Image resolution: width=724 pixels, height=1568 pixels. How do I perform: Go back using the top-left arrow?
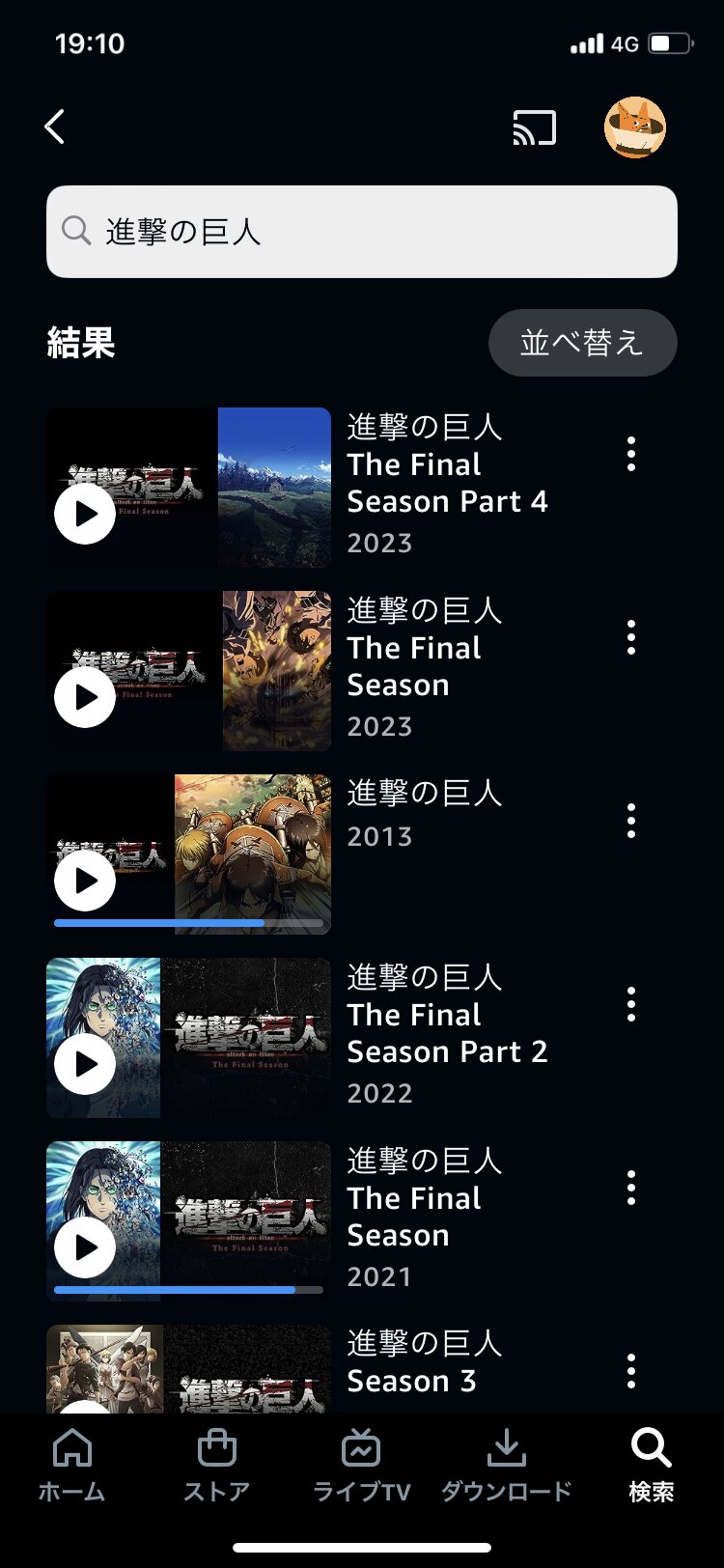tap(55, 126)
